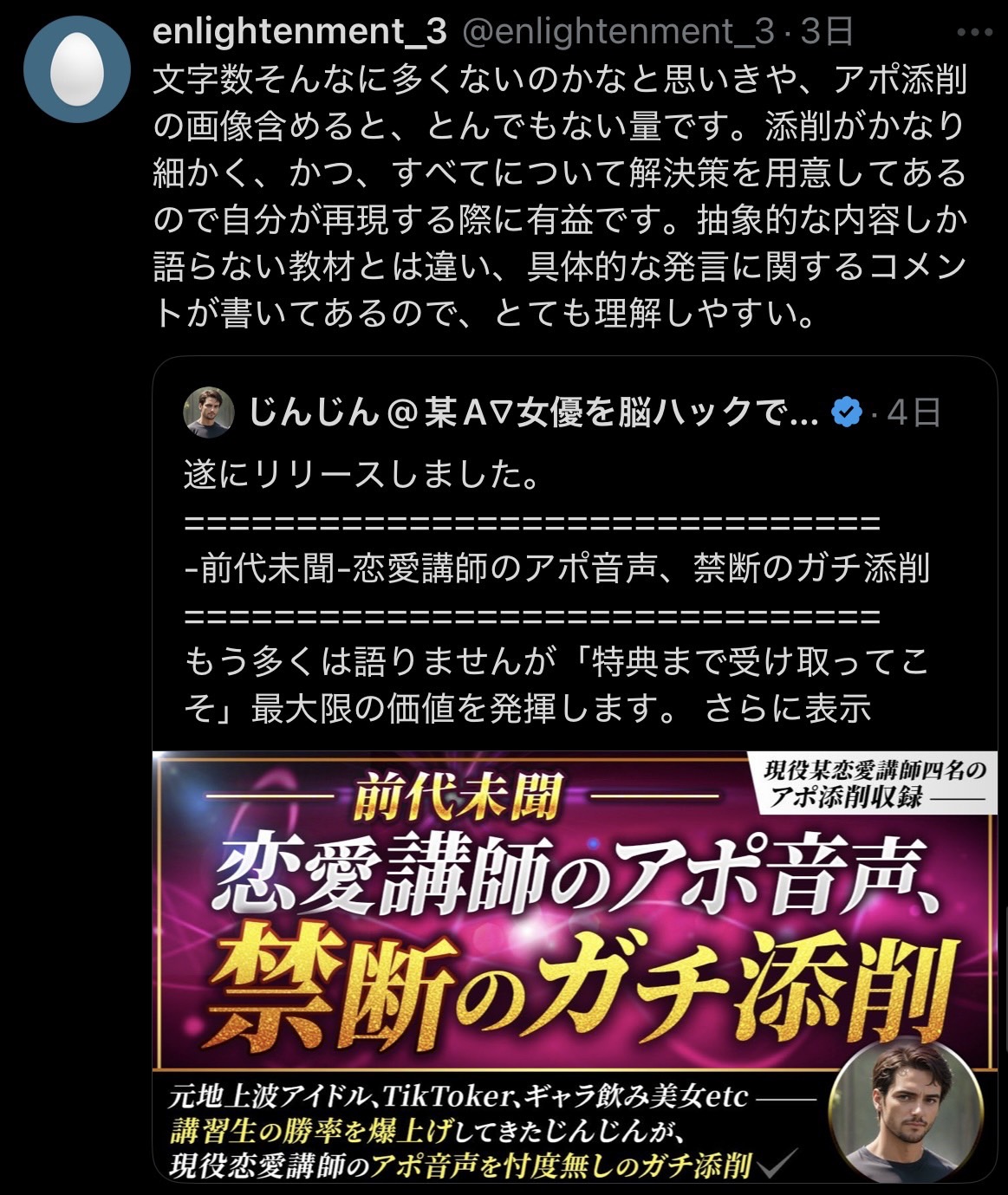The height and width of the screenshot is (1195, 1008).
Task: Open the tweet's three-dot overflow menu
Action: point(973,33)
